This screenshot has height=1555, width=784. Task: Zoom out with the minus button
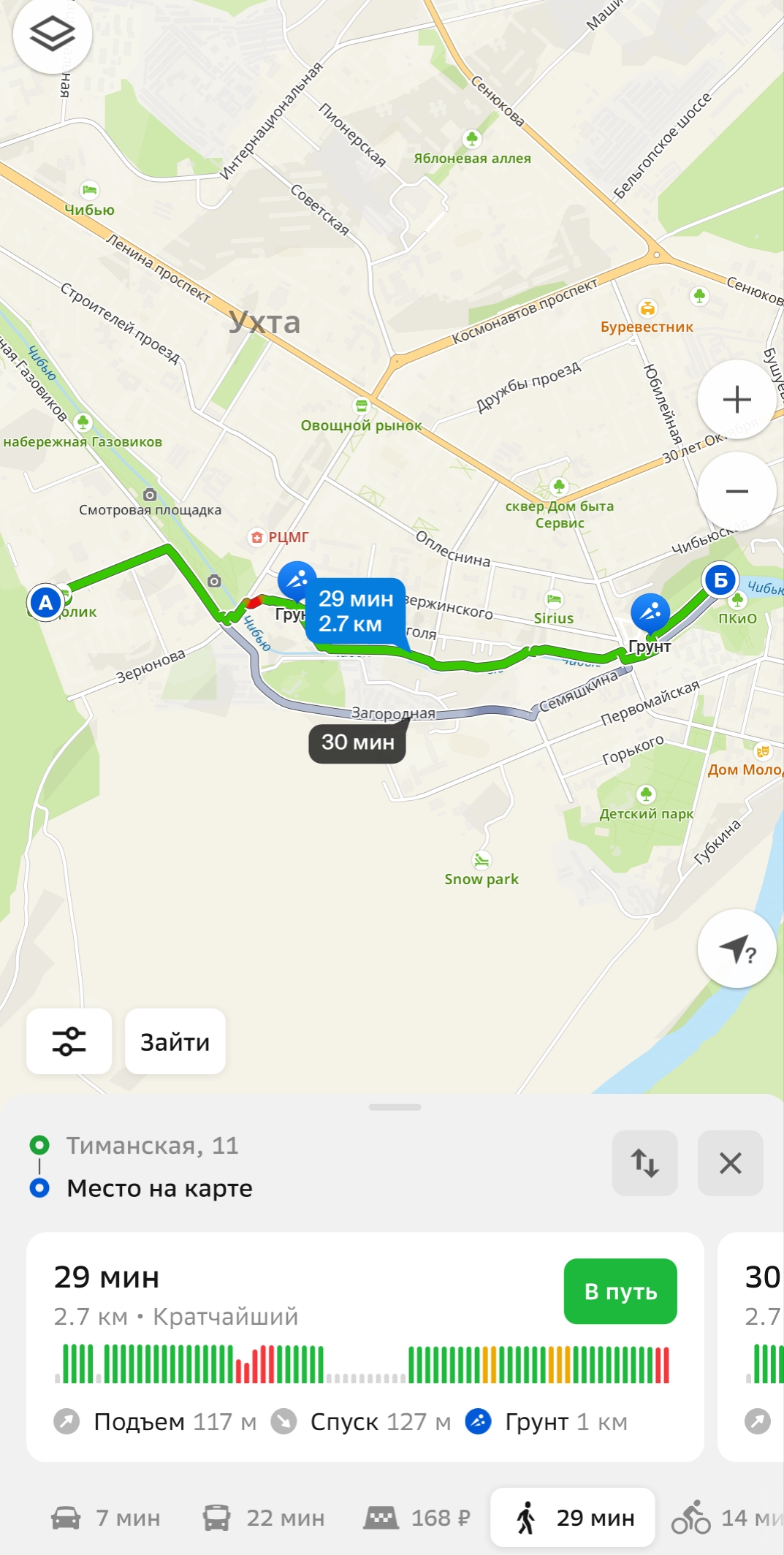[737, 491]
